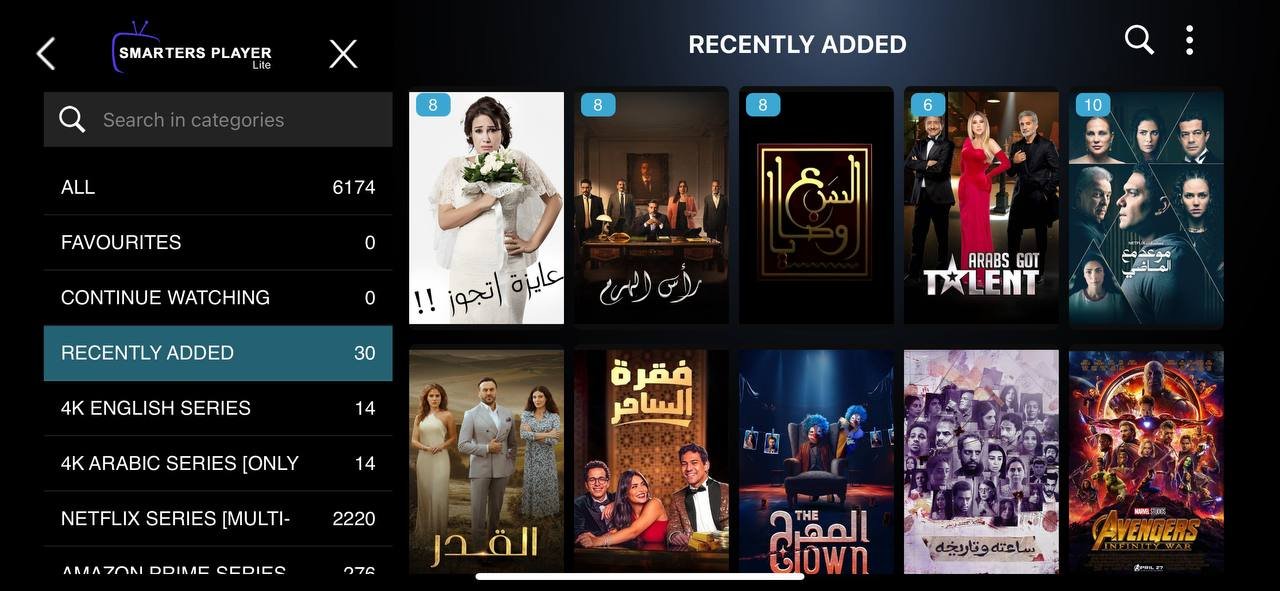Browse the 4K ENGLISH SERIES category

[218, 408]
